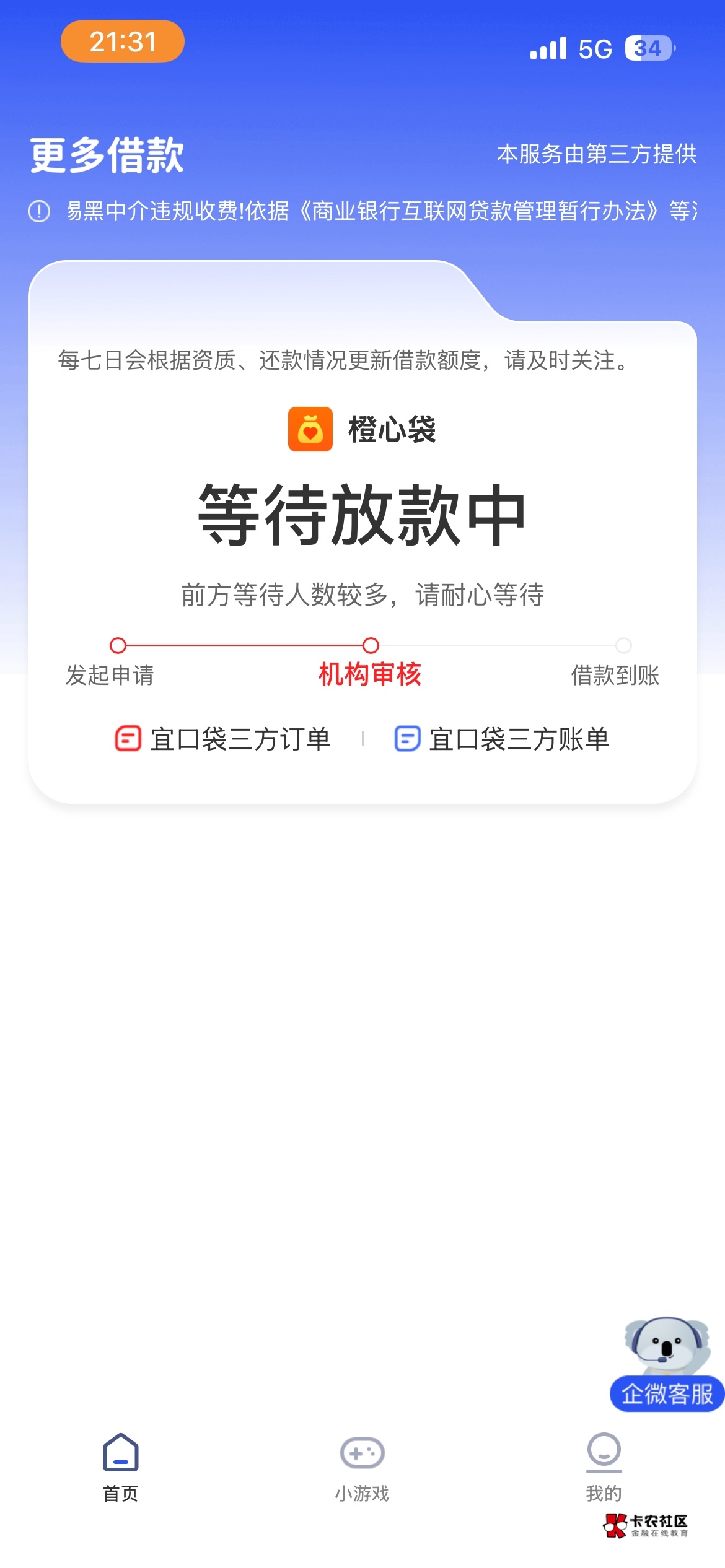725x1568 pixels.
Task: Open the 橙心袋 loan status card
Action: point(362,532)
